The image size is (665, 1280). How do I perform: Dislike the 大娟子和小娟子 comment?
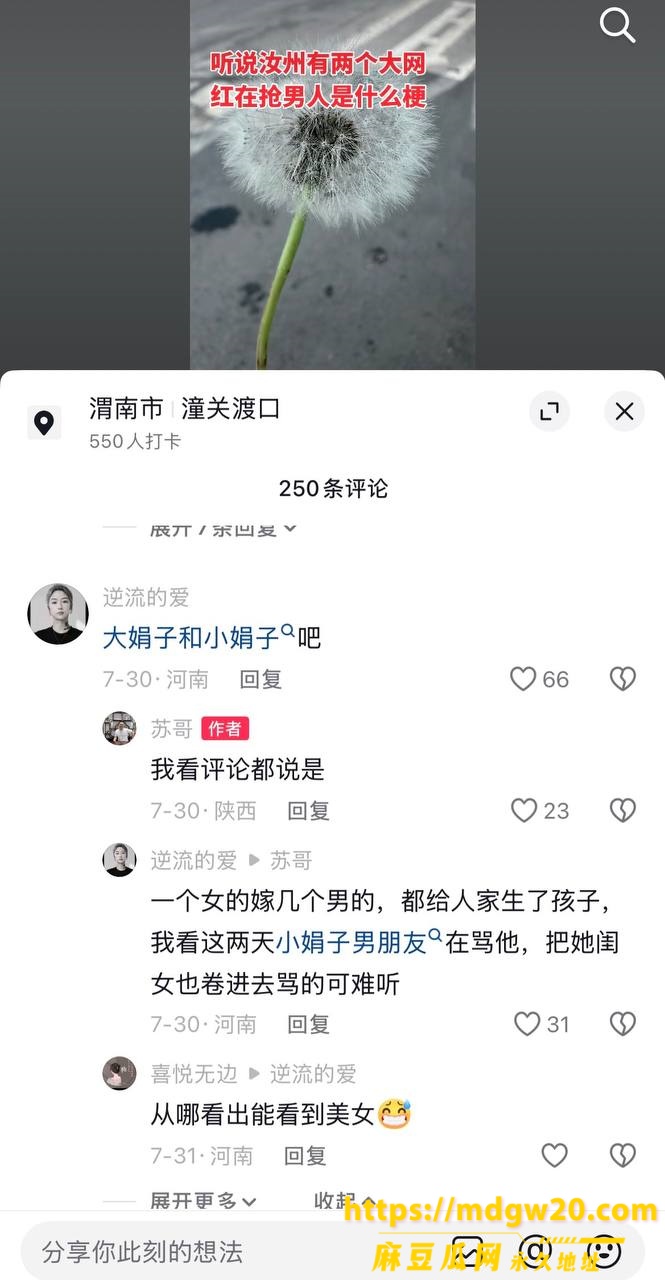pyautogui.click(x=623, y=679)
